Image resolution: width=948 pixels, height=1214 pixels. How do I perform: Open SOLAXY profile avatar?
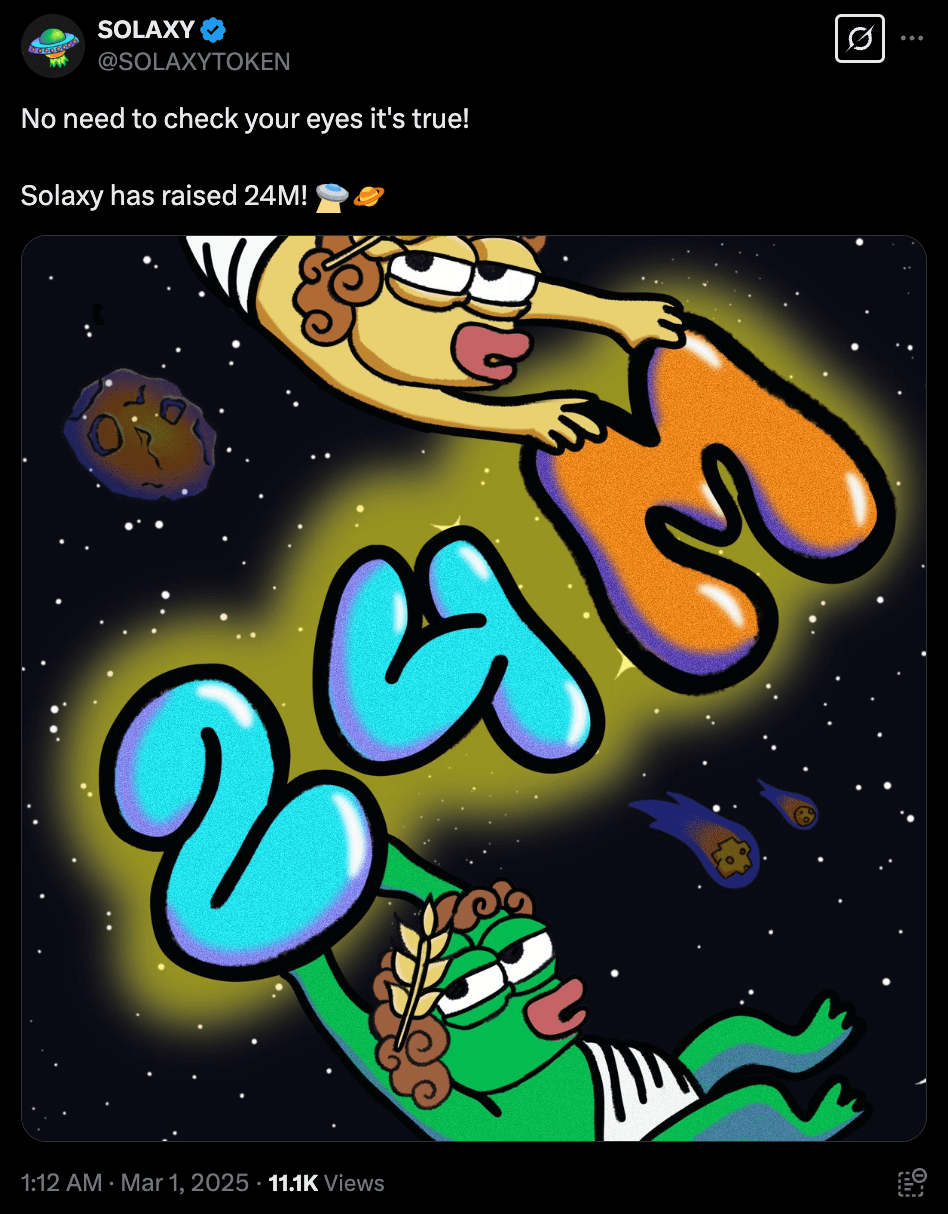click(x=53, y=46)
